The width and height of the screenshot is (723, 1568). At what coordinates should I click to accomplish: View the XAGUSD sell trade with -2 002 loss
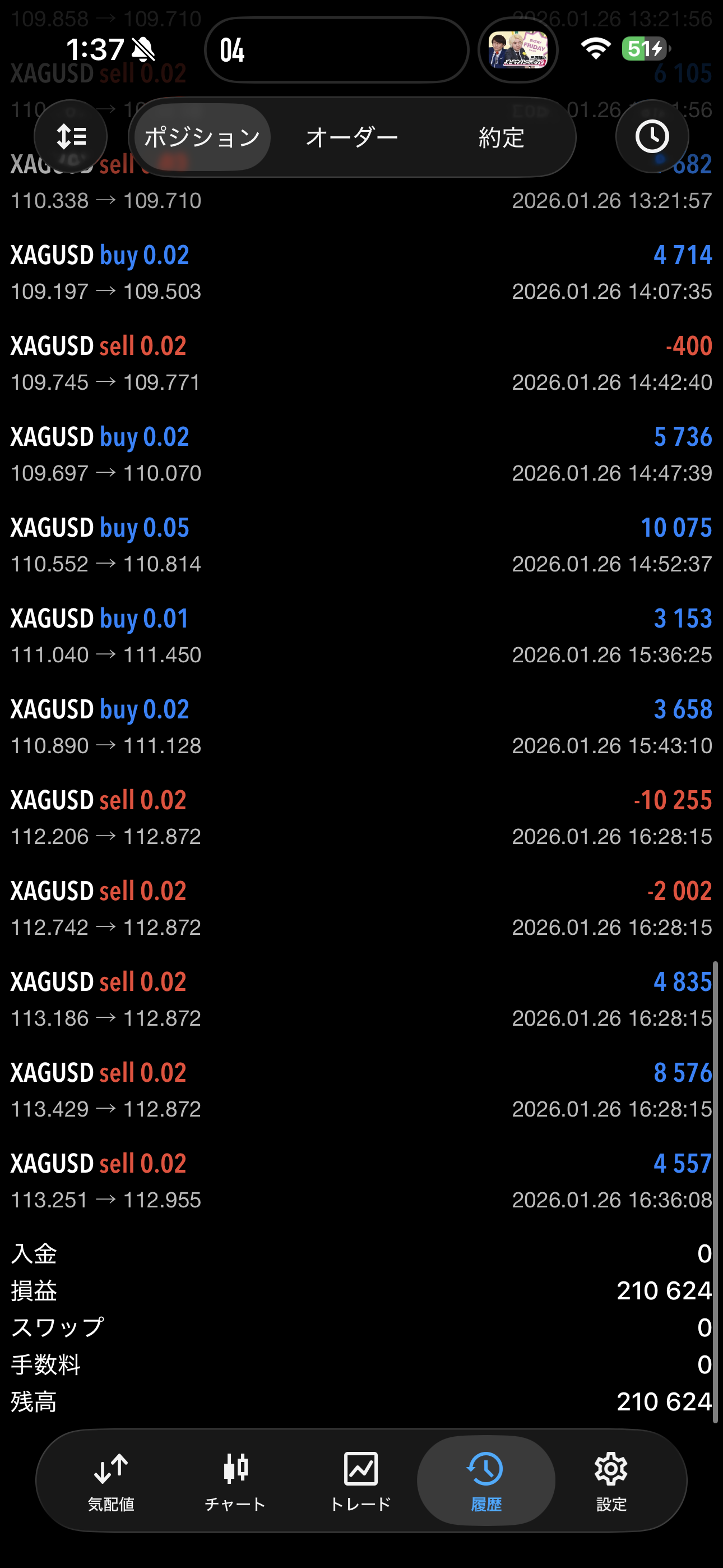361,908
